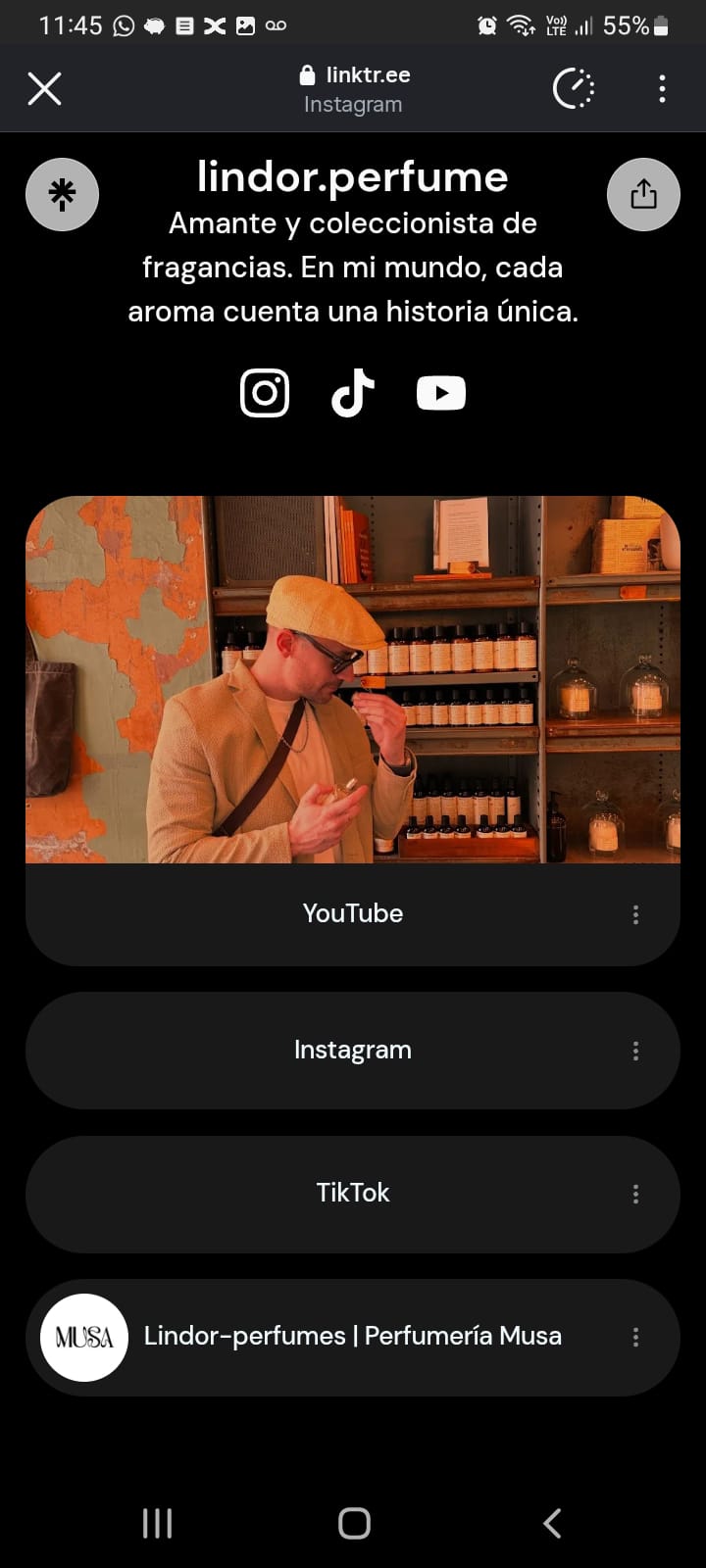Viewport: 706px width, 1568px height.
Task: Open Lindor-perfumes | Perfumería Musa link
Action: [x=352, y=1336]
